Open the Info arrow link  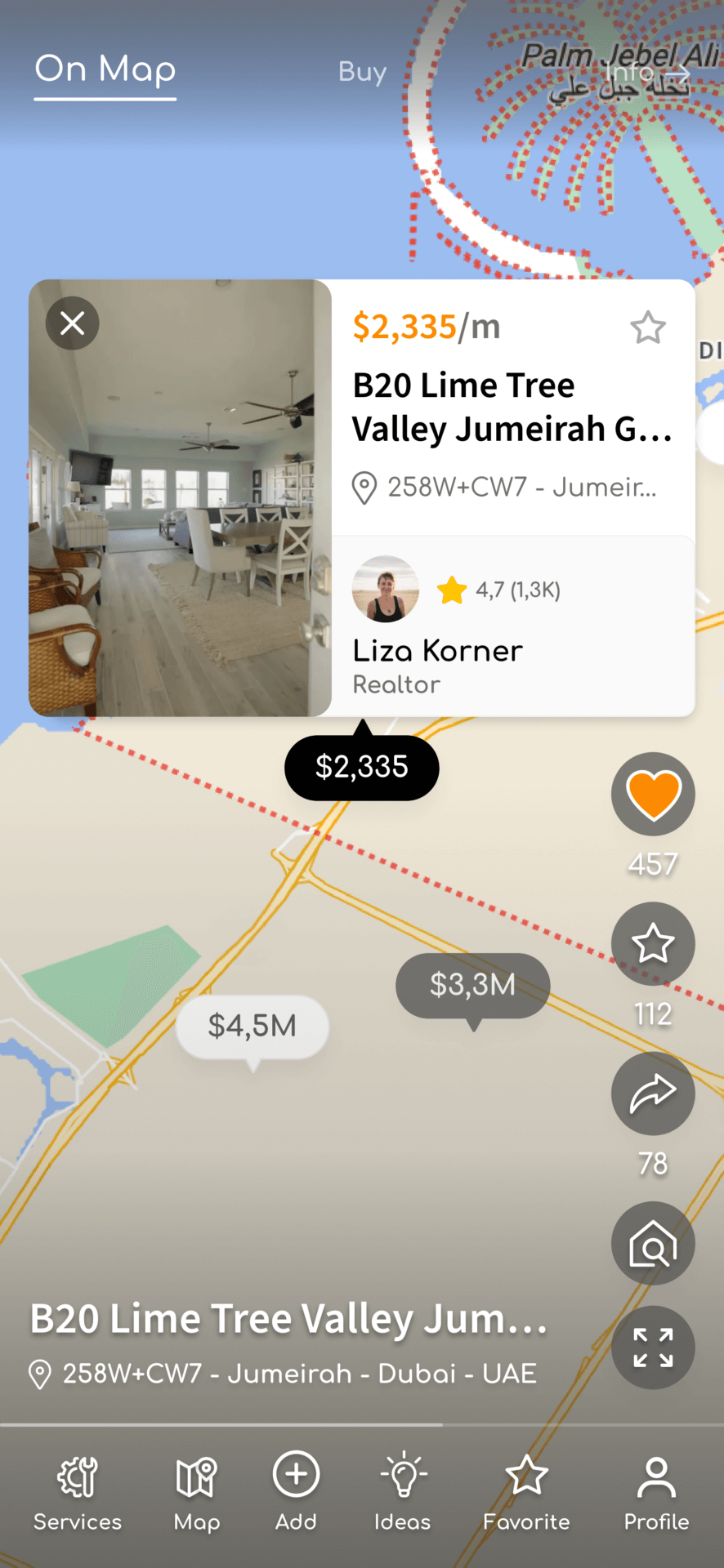point(648,73)
